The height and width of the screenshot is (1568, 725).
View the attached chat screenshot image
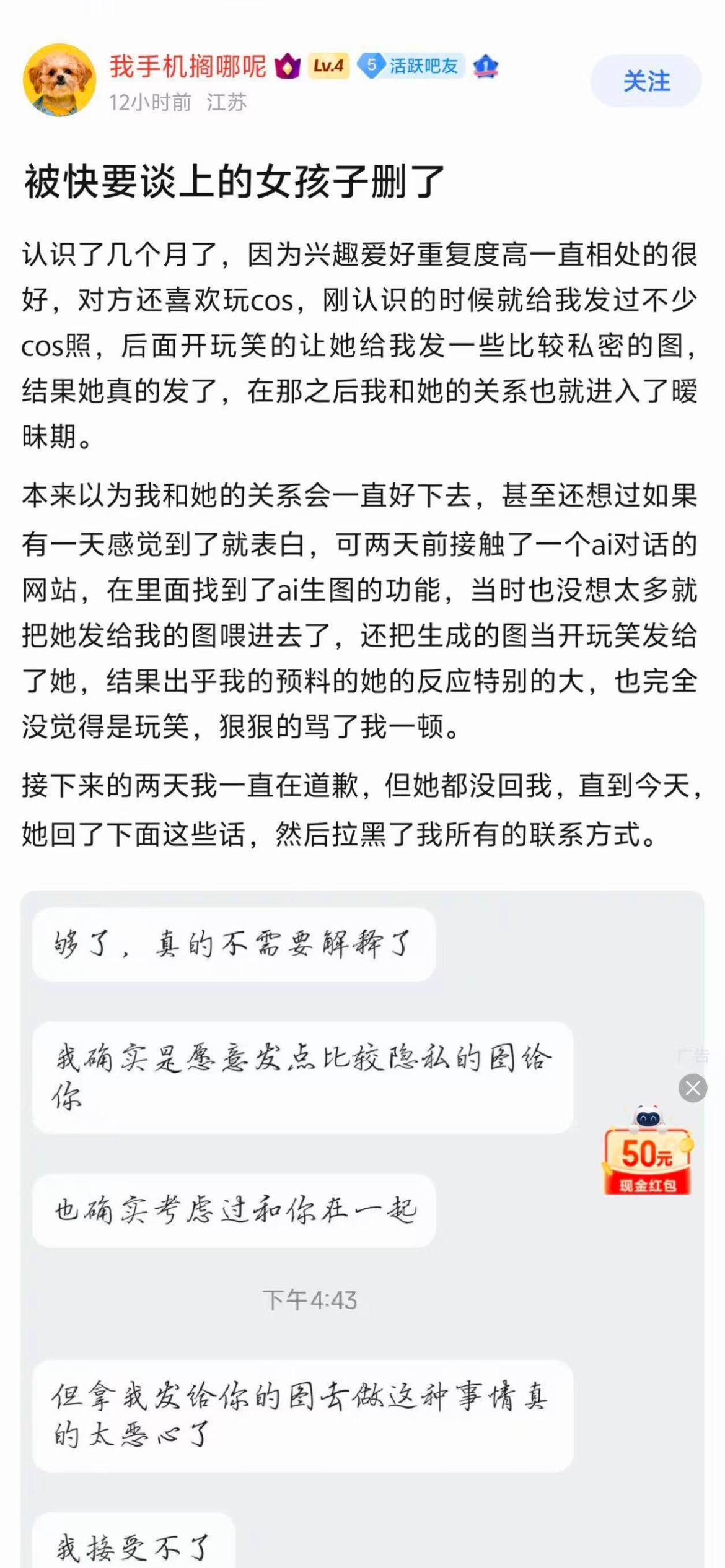pos(362,1229)
